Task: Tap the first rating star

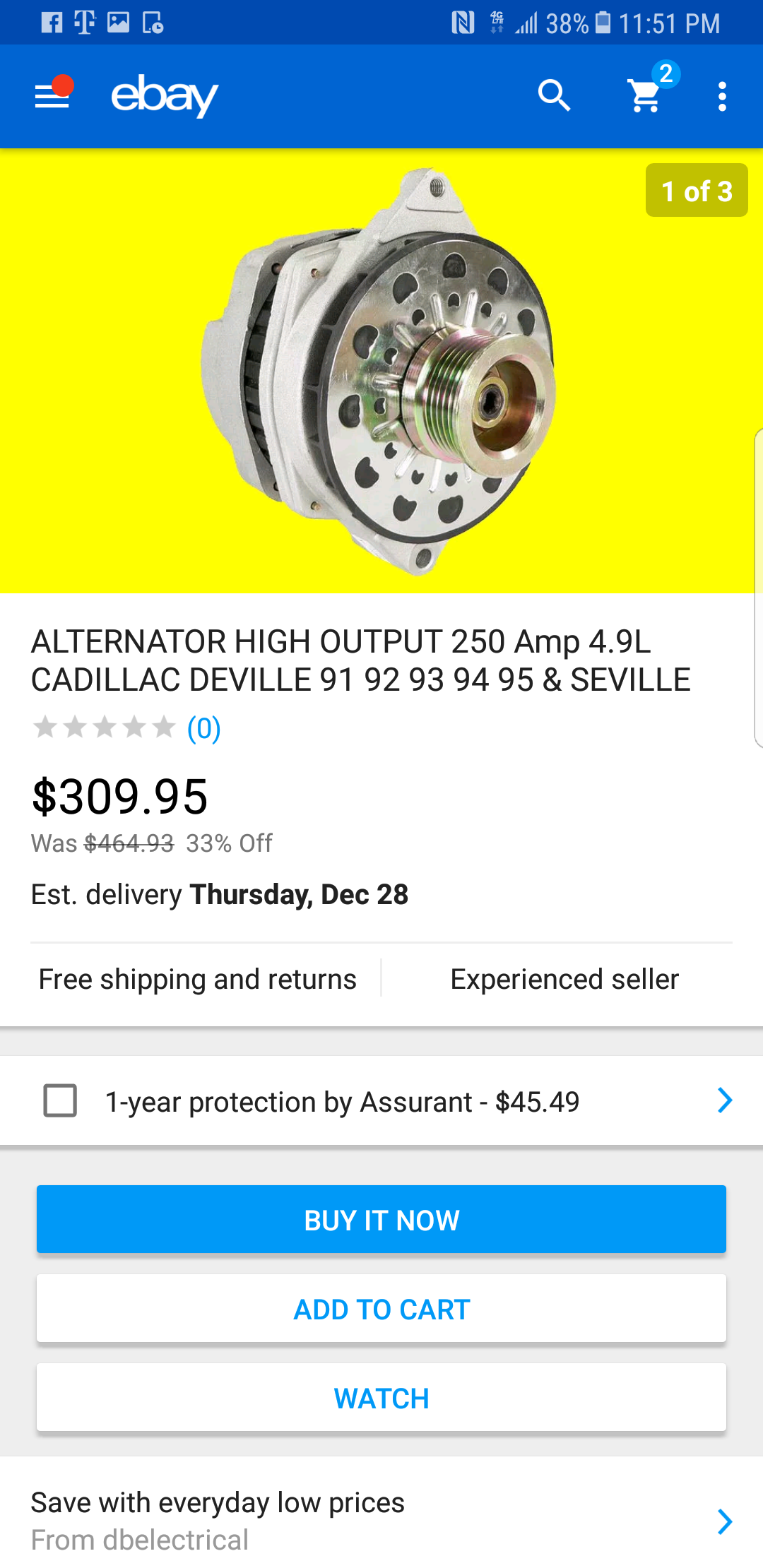Action: tap(47, 728)
